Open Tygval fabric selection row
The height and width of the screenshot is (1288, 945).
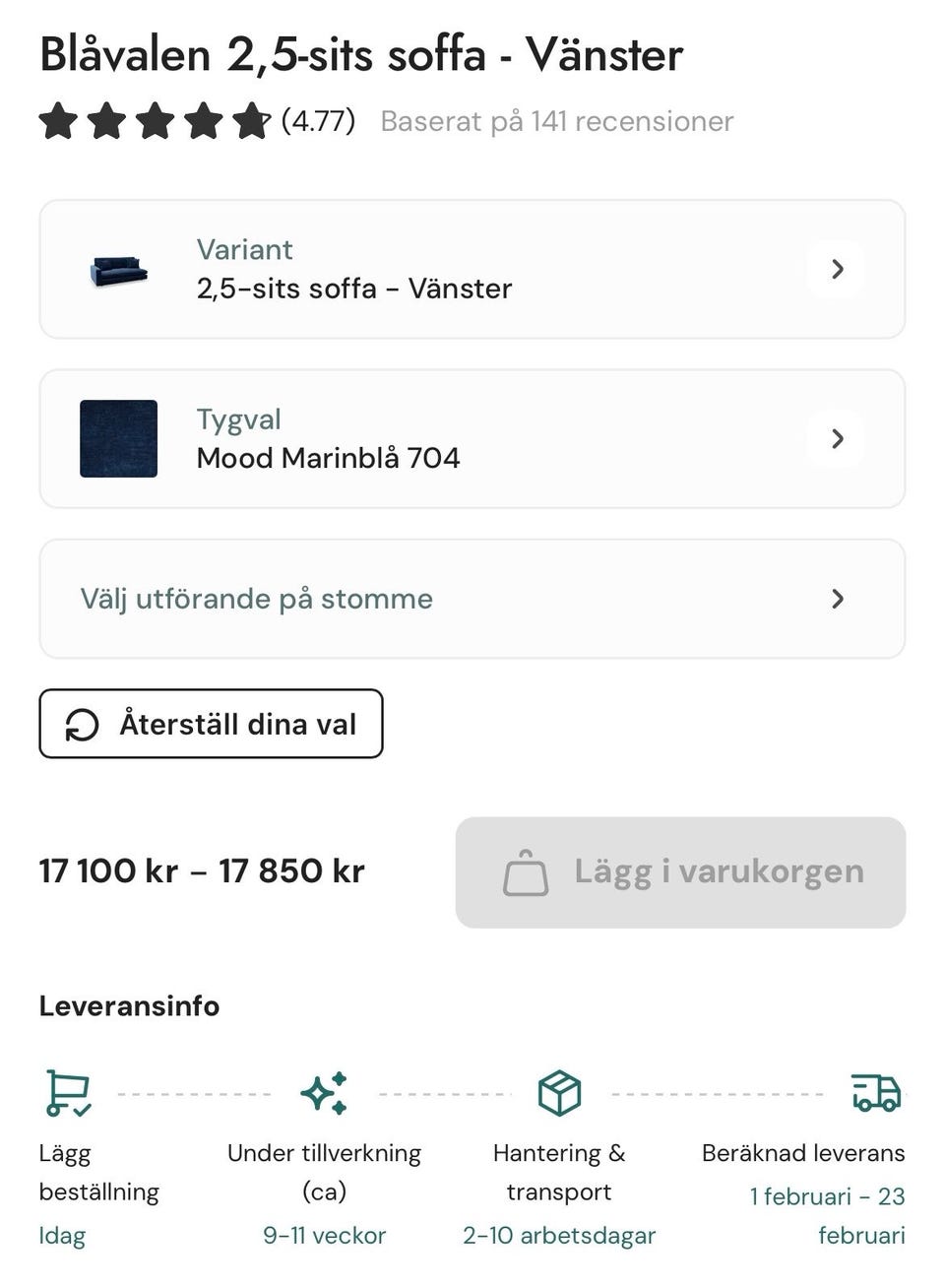coord(472,439)
